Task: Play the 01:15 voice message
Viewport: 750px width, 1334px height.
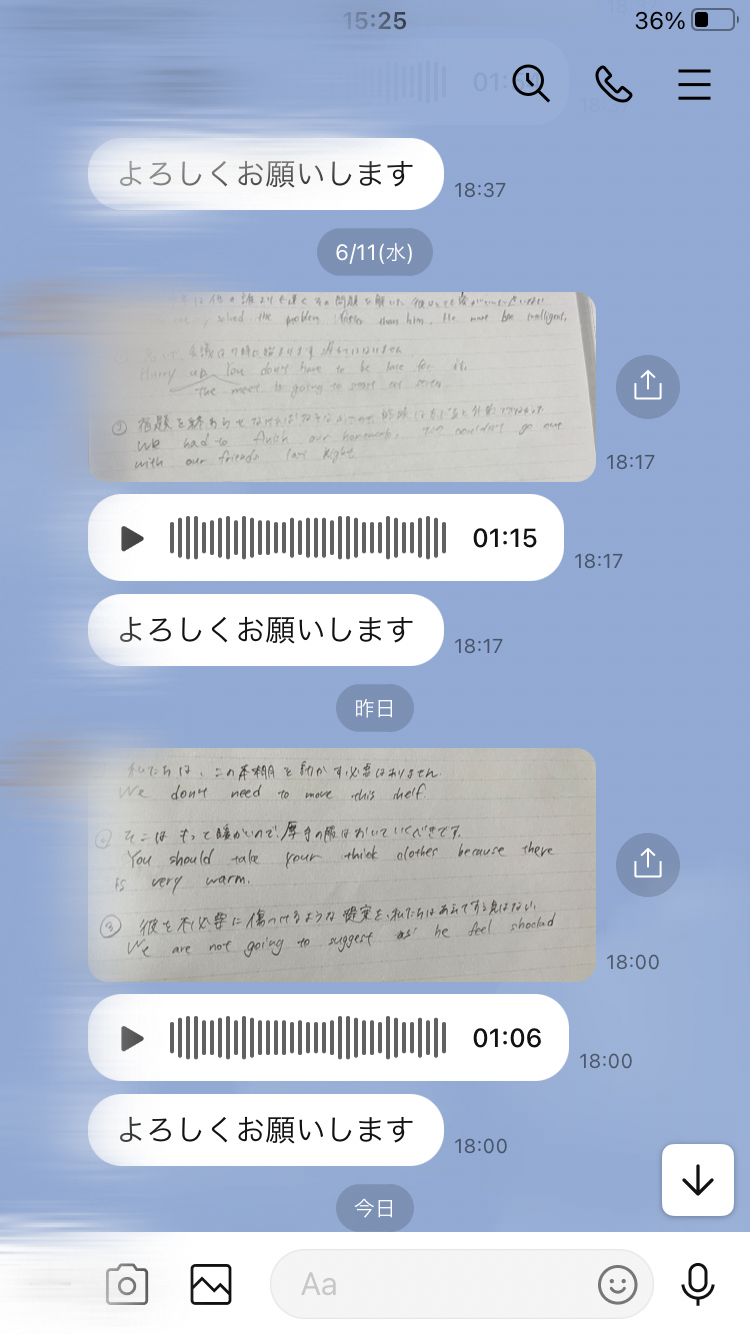Action: [132, 538]
